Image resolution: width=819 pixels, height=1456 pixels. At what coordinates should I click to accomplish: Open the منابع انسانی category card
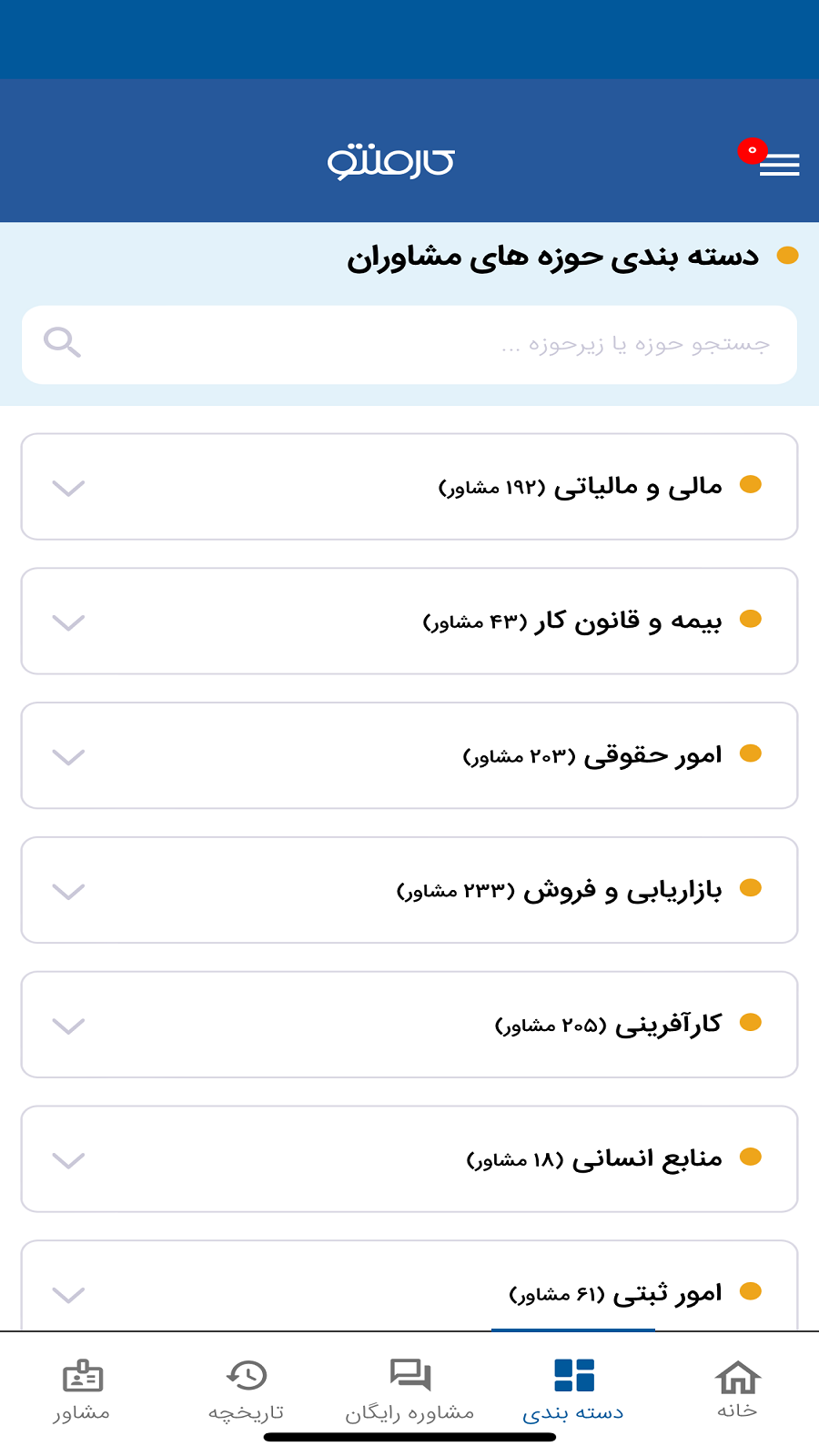tap(409, 1158)
